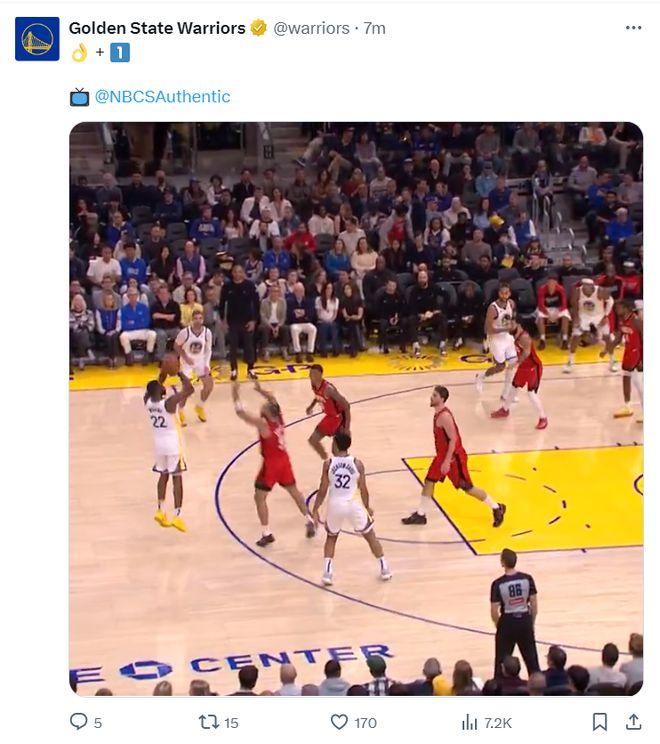Image resolution: width=660 pixels, height=744 pixels.
Task: Repost the Warriors tweet
Action: (209, 722)
